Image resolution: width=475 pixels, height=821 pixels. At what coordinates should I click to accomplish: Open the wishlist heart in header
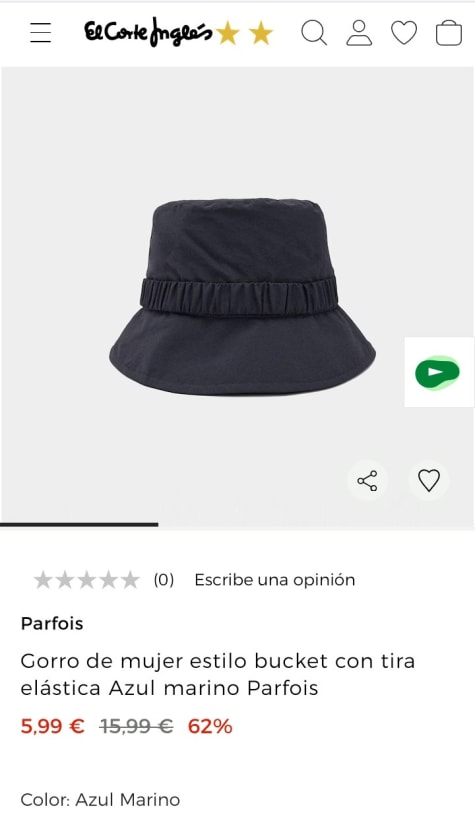click(x=404, y=33)
